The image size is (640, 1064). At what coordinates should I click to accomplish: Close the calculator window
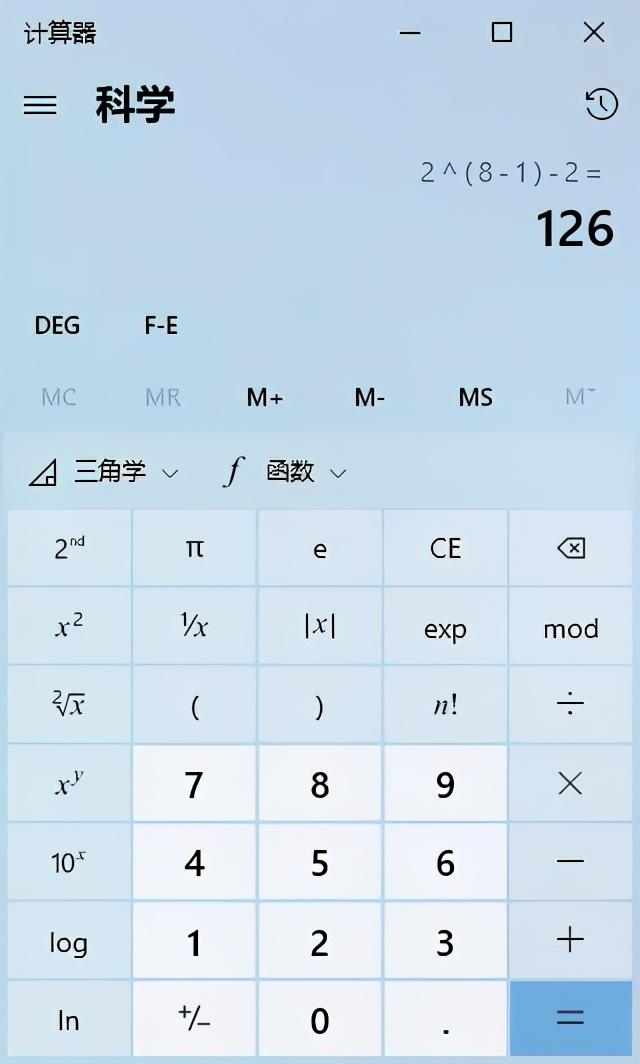(594, 33)
